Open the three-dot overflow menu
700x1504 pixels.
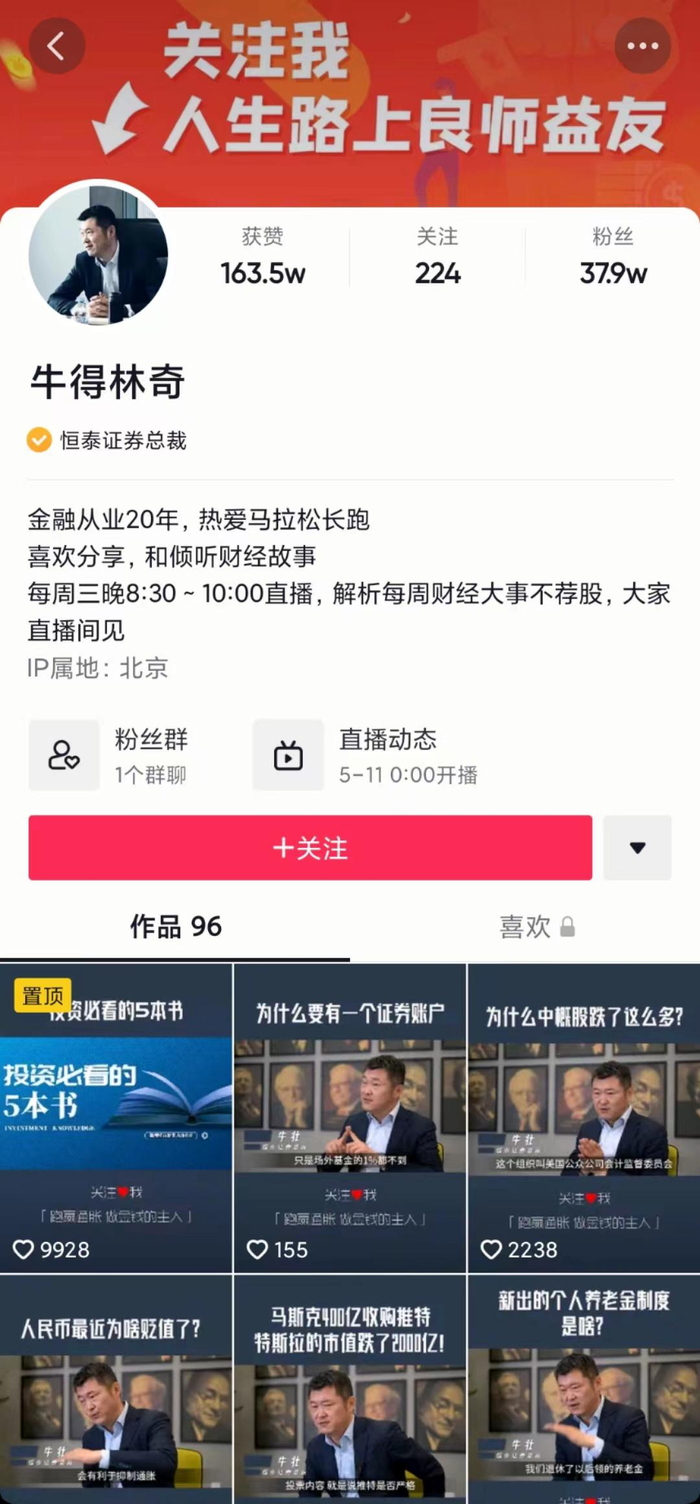642,46
